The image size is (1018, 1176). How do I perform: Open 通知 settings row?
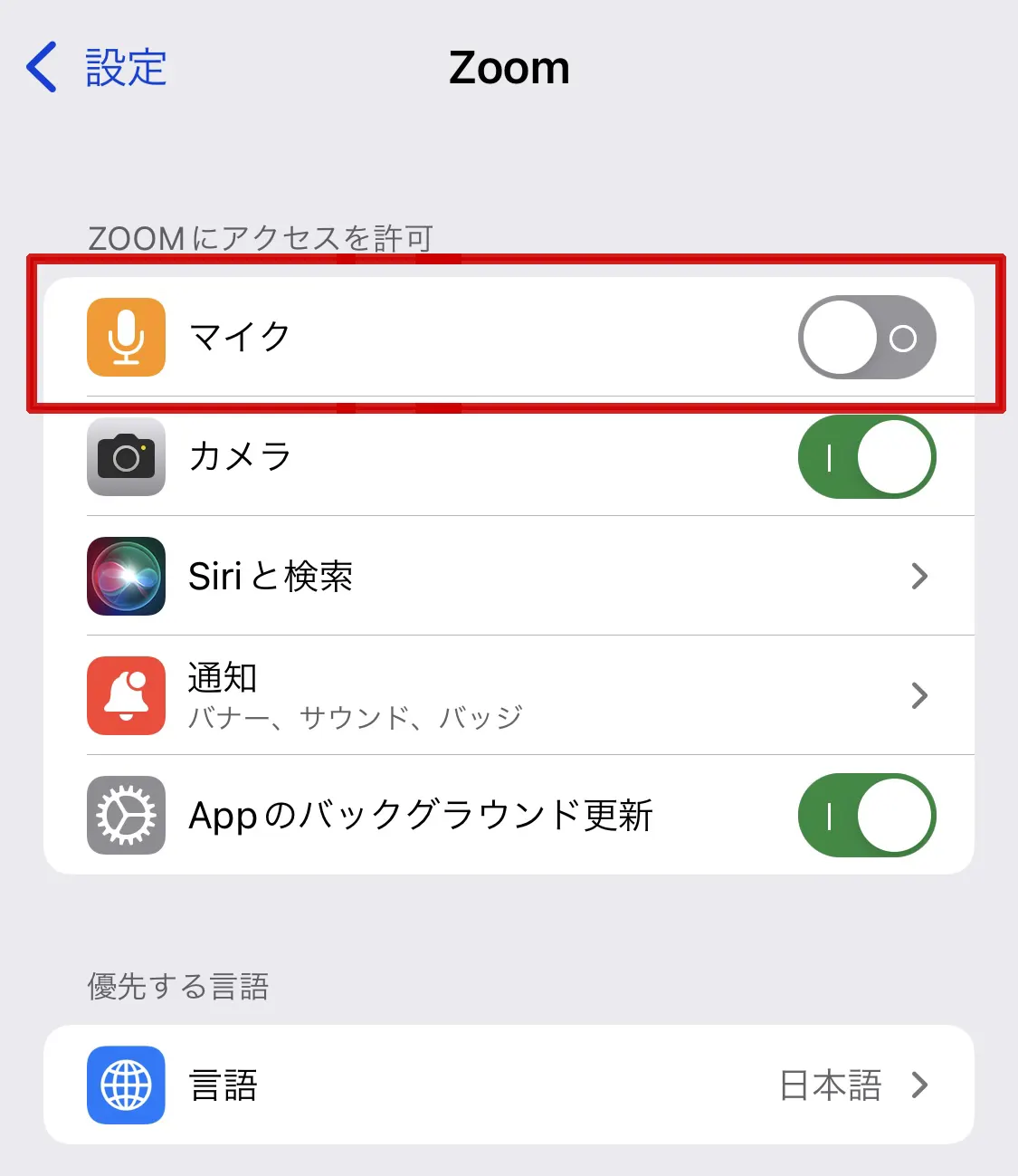(x=508, y=695)
